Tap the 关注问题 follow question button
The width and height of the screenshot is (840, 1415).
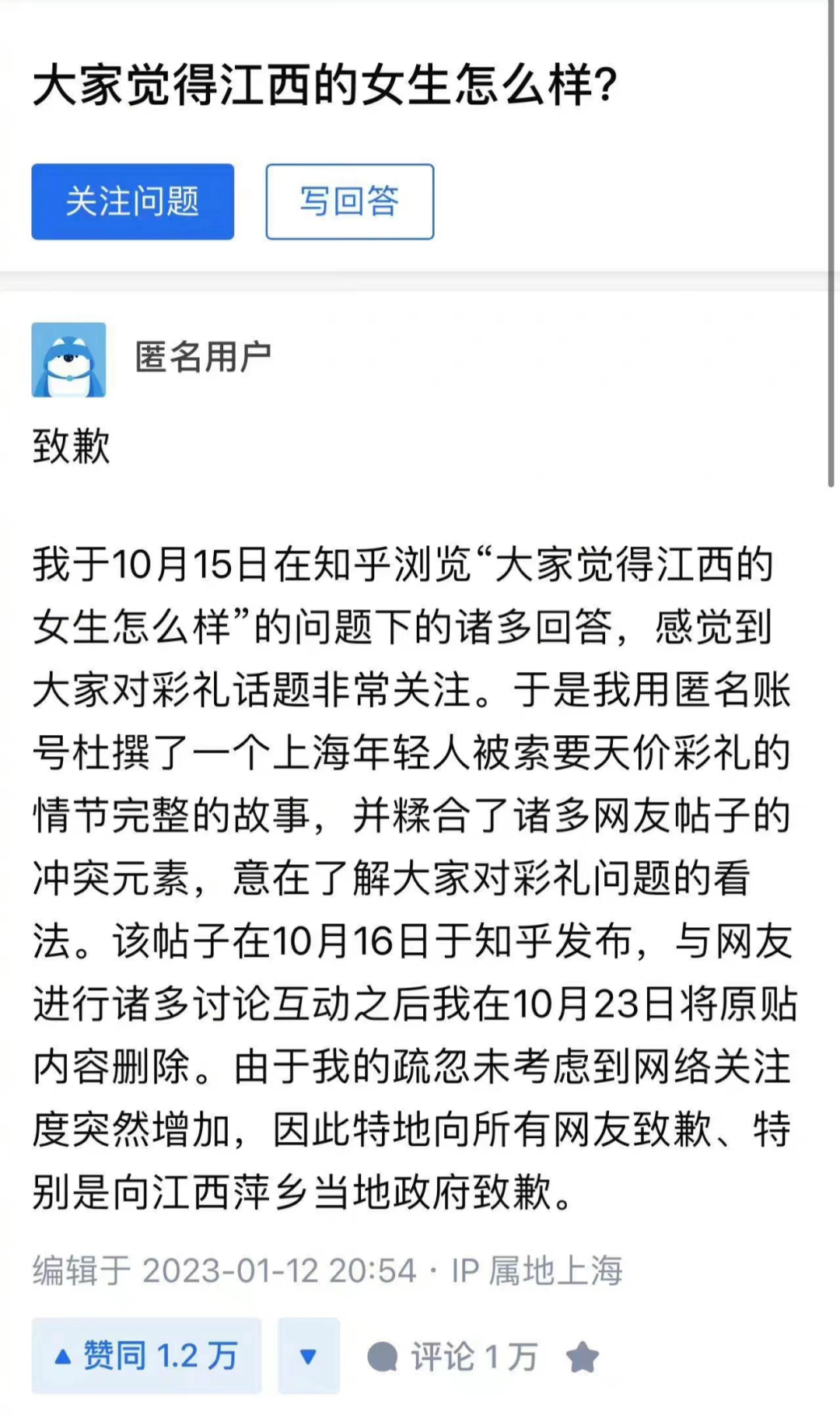coord(132,201)
